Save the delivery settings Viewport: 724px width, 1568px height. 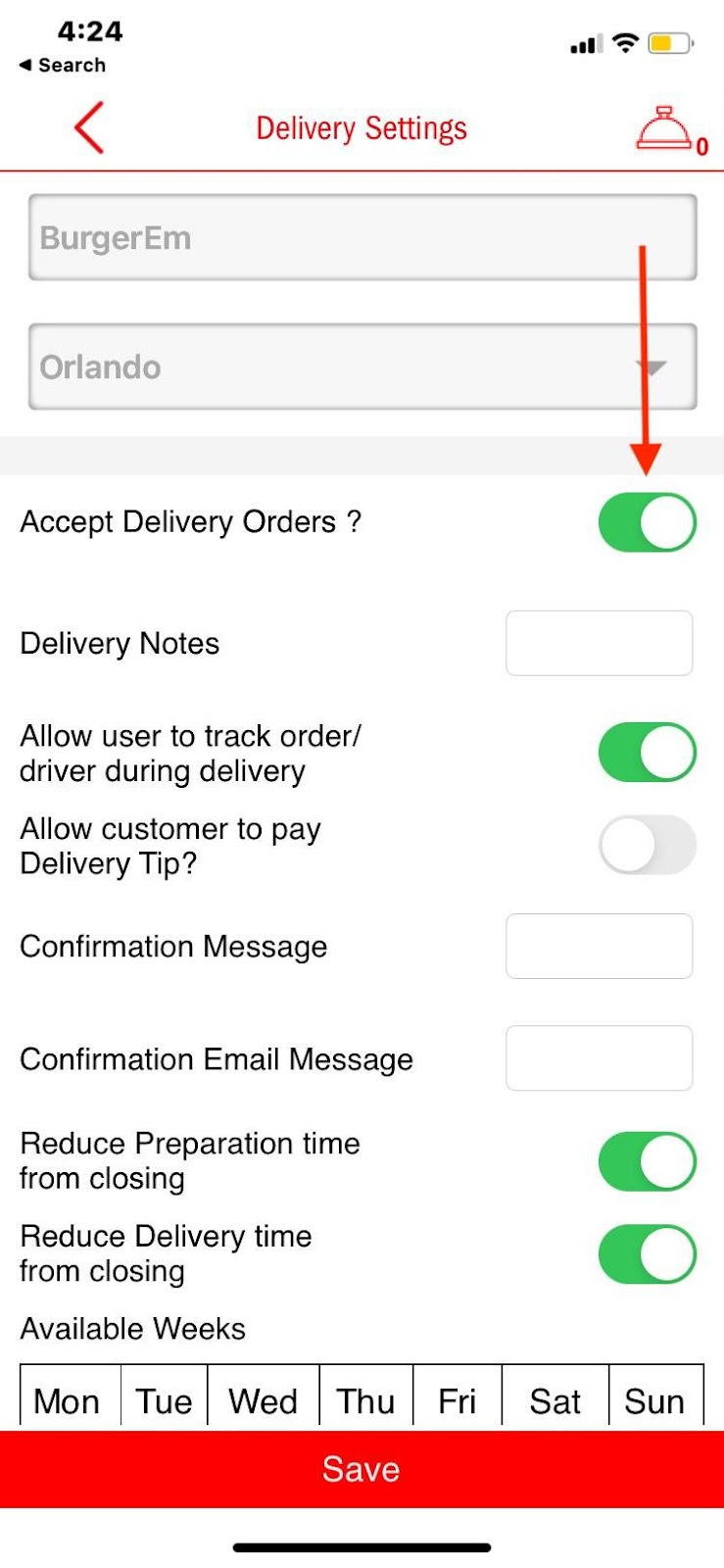[362, 1469]
